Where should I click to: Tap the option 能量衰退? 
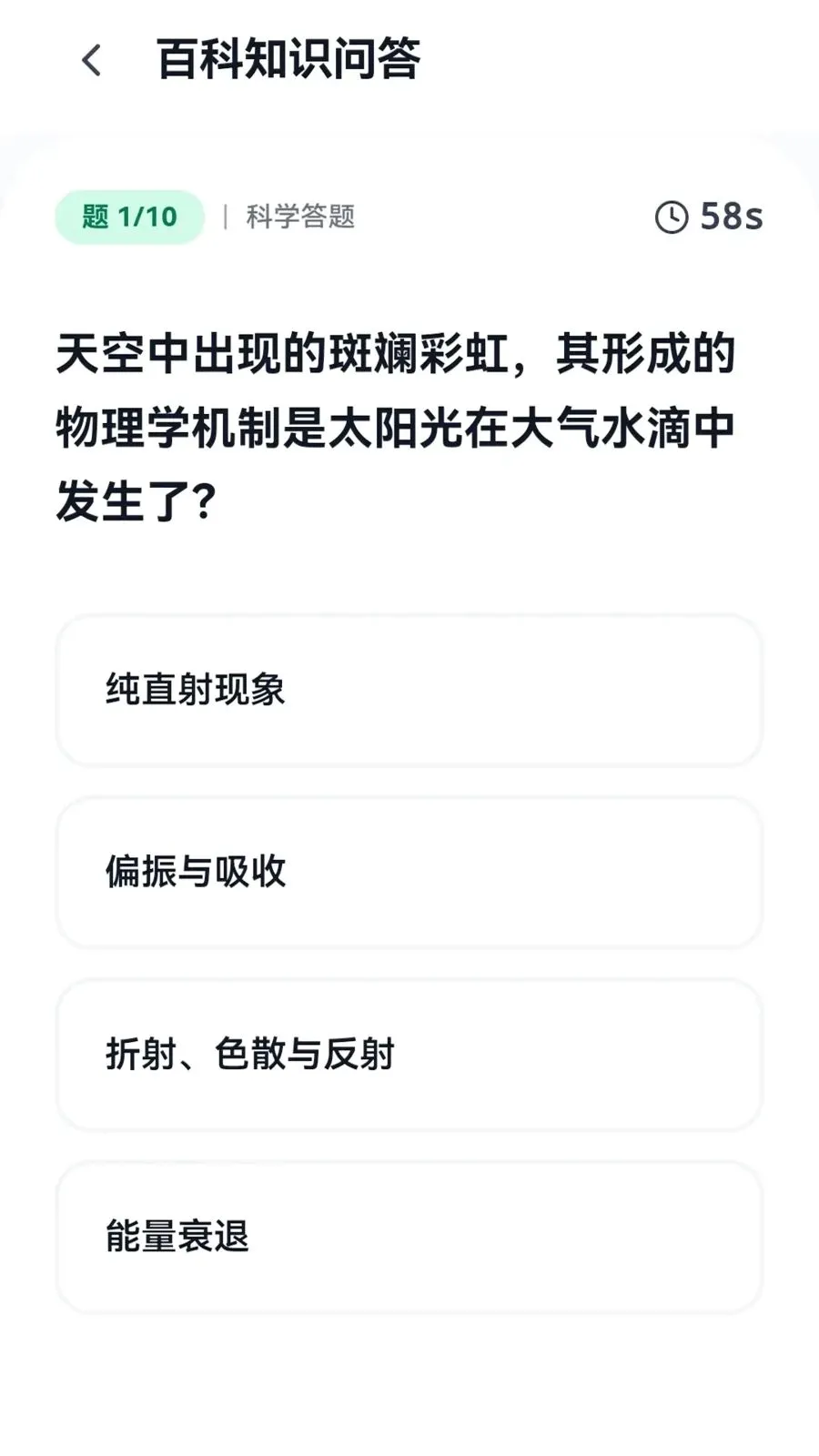409,1236
